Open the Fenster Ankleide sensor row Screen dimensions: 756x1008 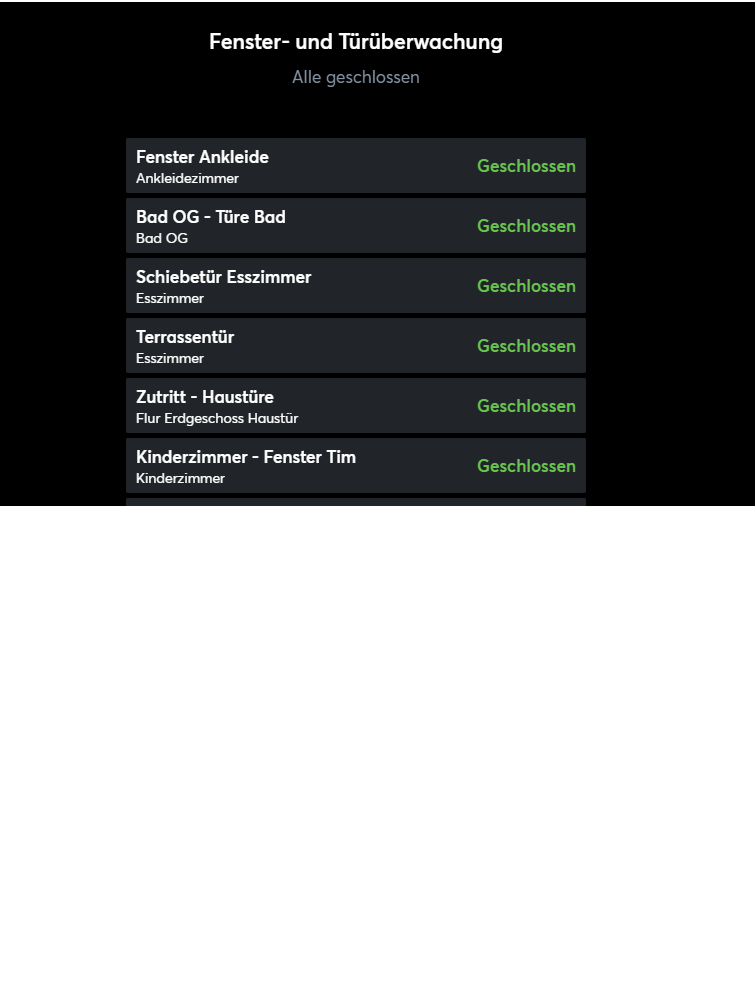coord(355,166)
